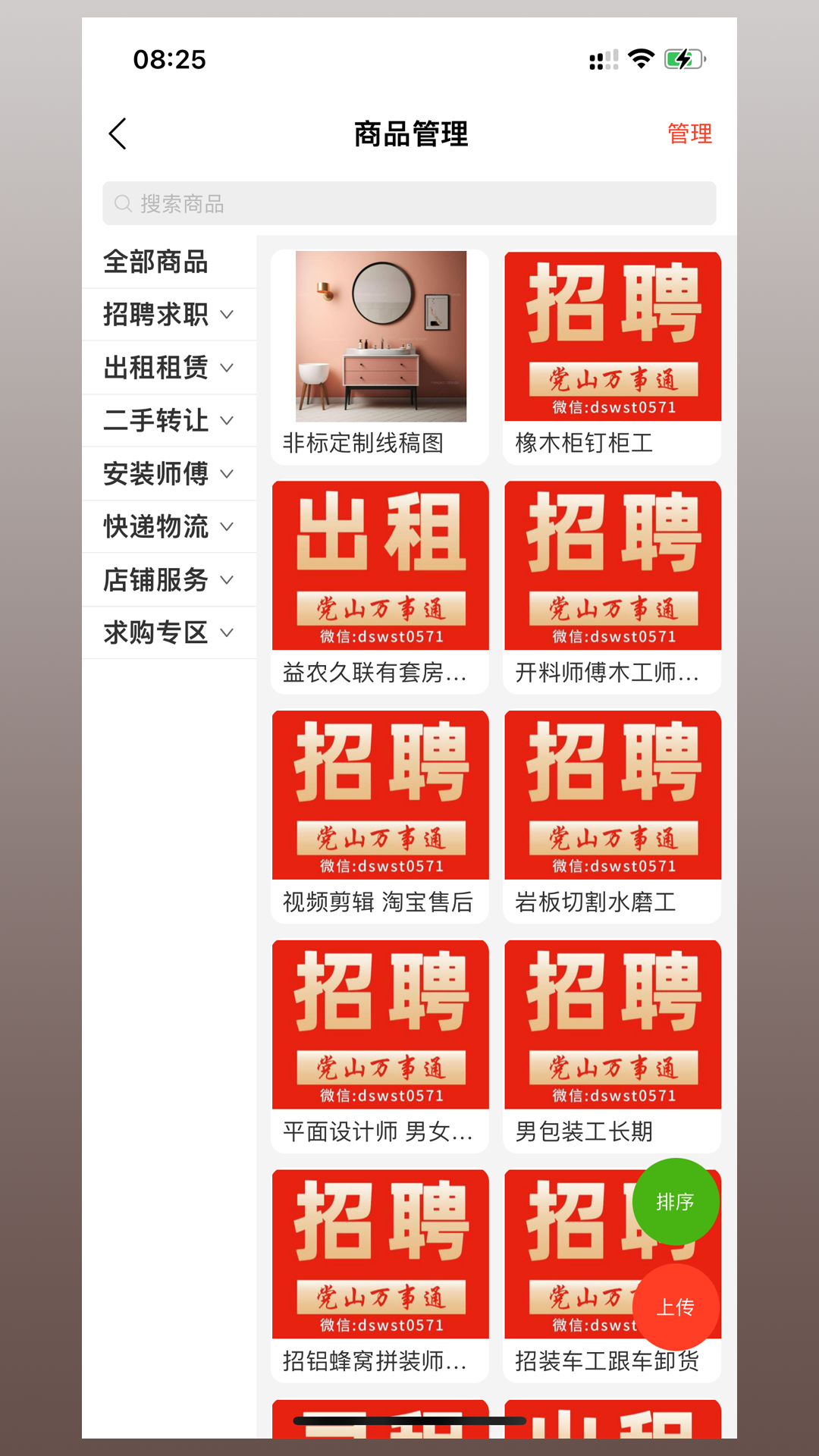Open the 视频剪辑 淘宝售后 listing

(380, 816)
